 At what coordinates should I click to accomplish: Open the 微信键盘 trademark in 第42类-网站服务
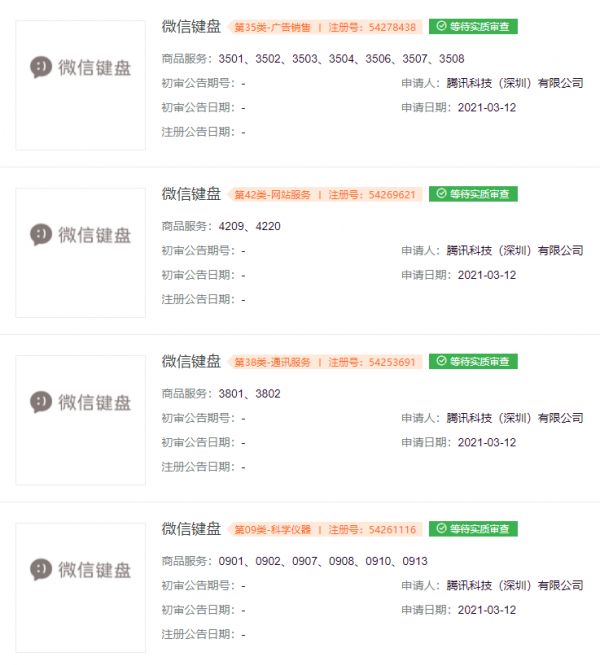pos(191,193)
